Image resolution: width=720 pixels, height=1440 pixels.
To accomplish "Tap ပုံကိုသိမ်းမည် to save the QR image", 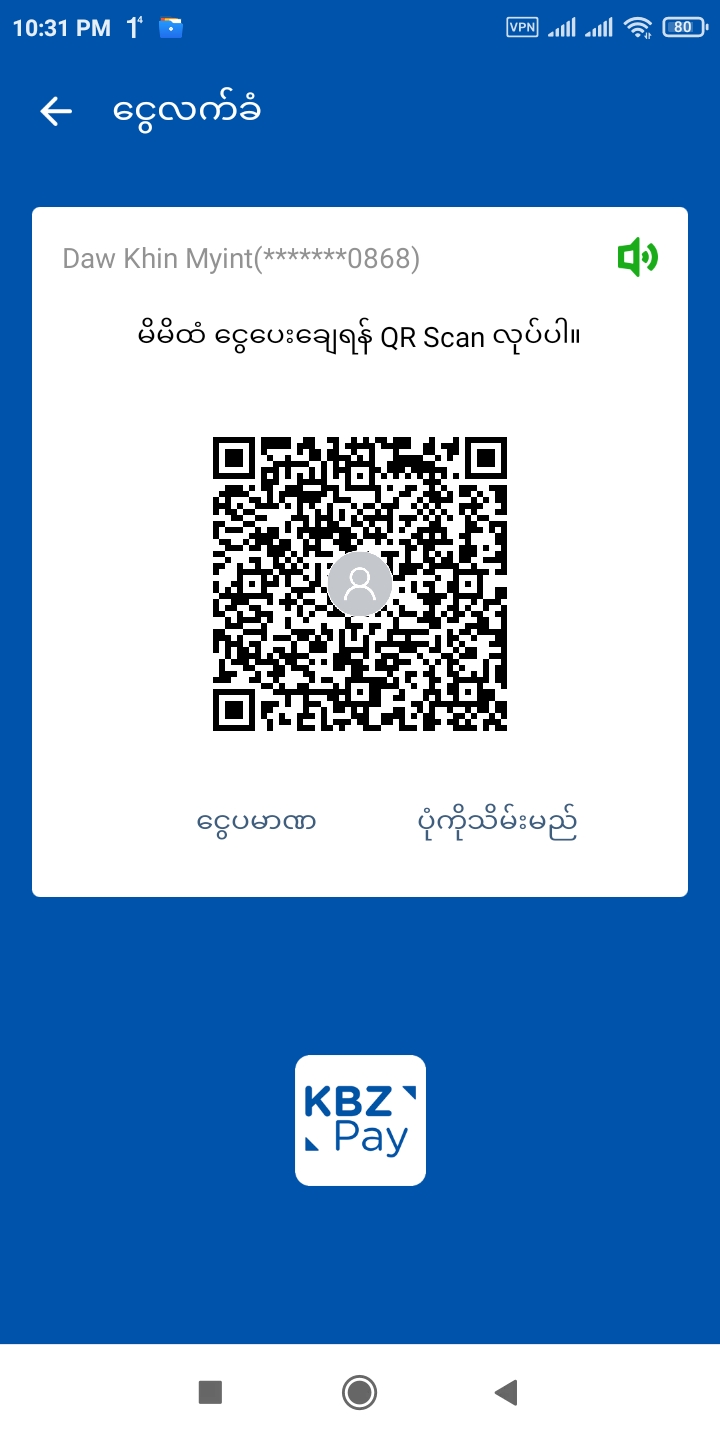I will pyautogui.click(x=497, y=823).
